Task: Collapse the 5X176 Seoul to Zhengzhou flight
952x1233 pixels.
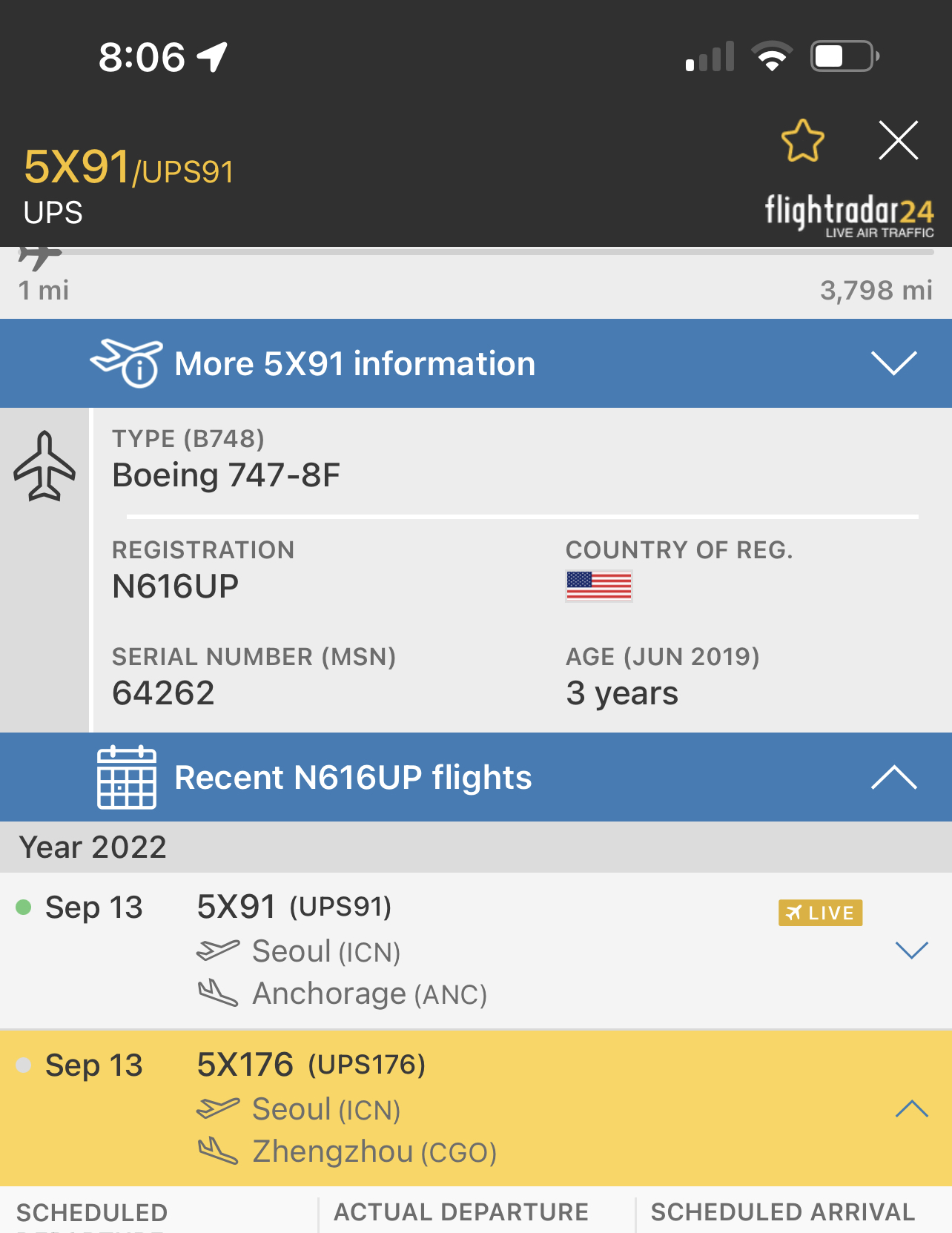Action: coord(911,1108)
